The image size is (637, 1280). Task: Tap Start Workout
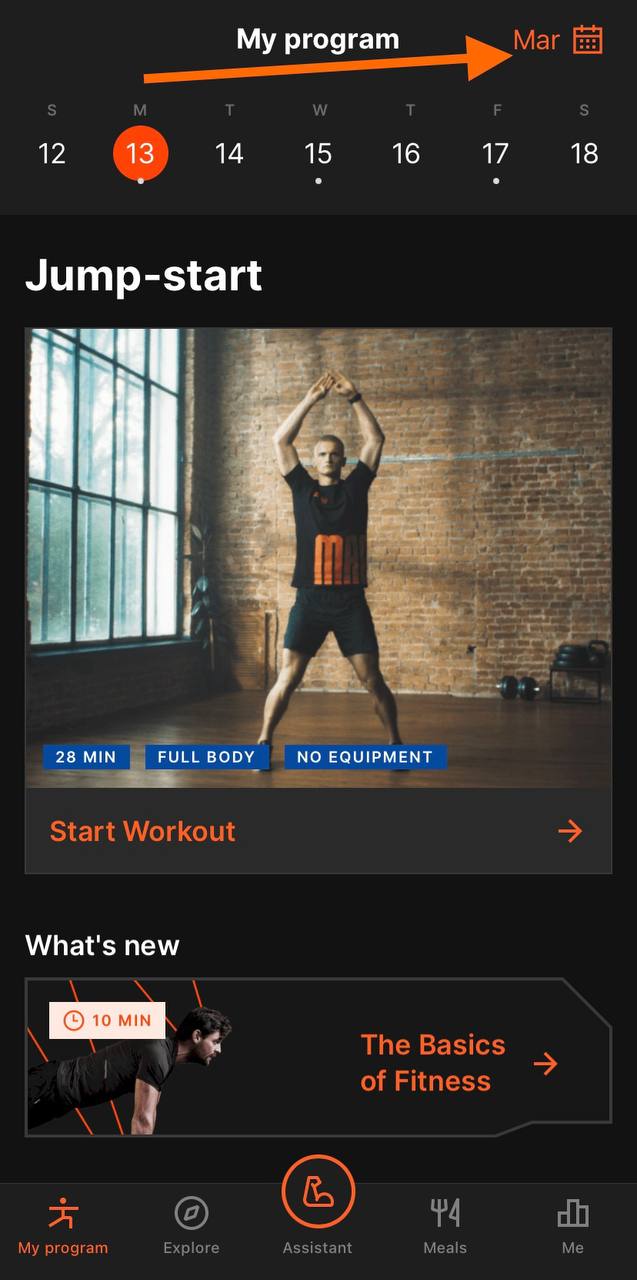318,831
